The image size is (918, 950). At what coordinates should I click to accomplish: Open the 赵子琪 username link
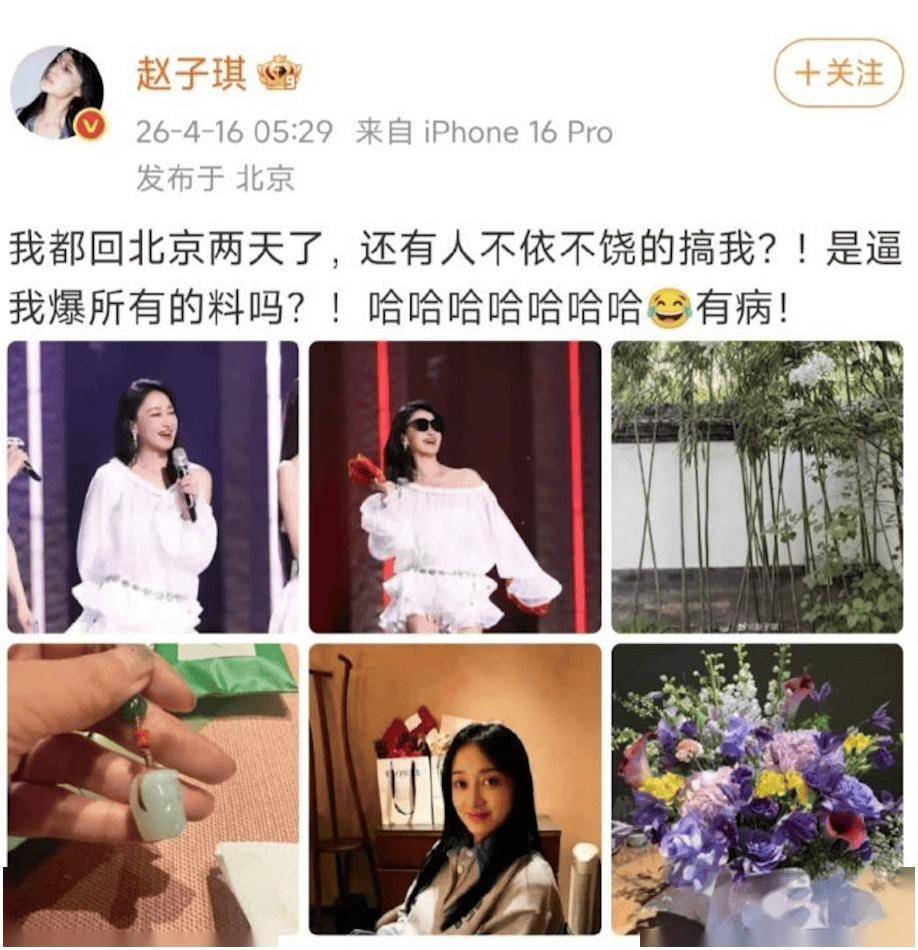pos(190,73)
